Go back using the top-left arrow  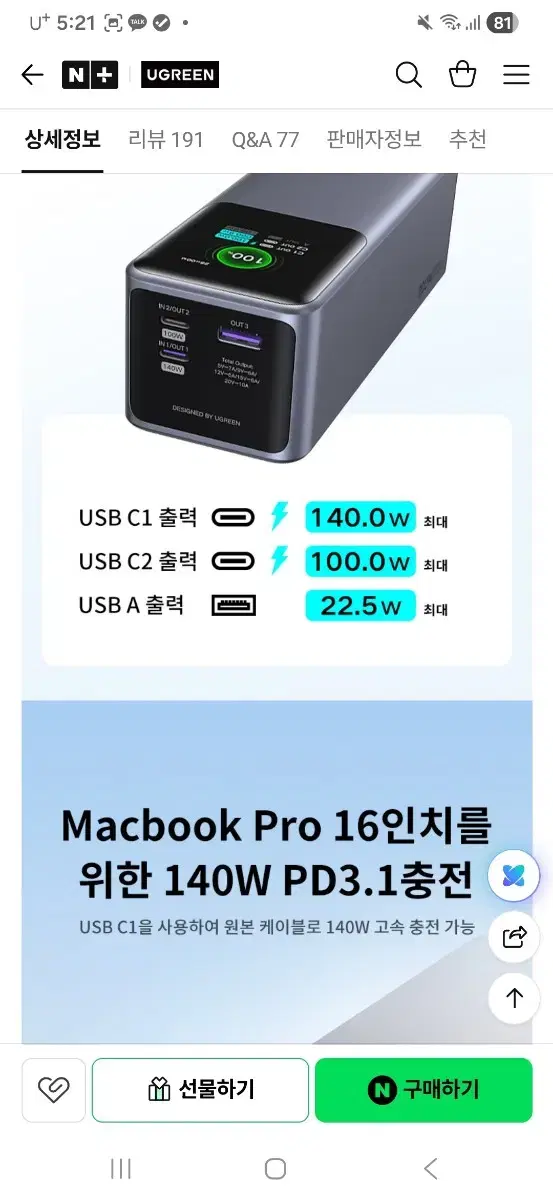click(33, 75)
